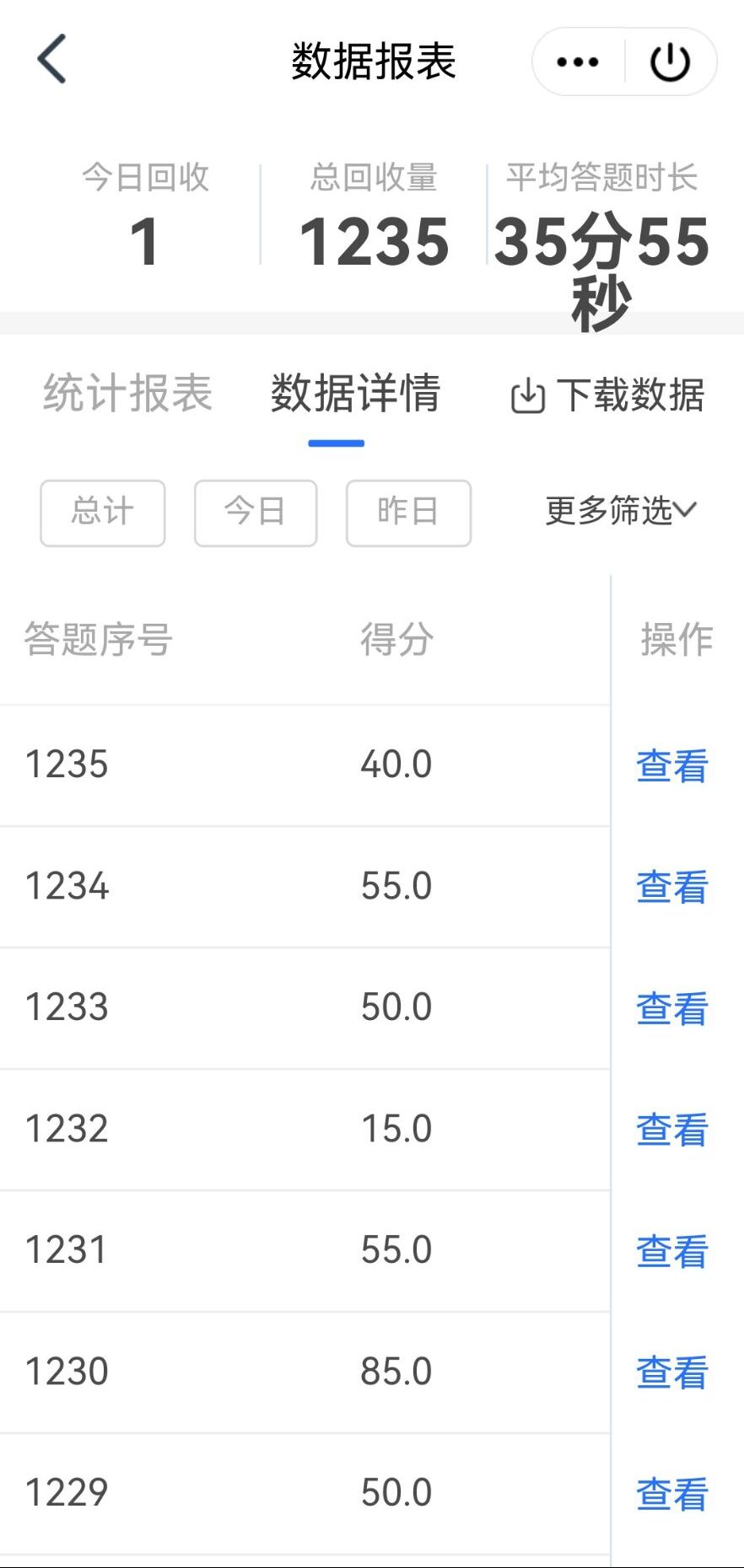Go back from the 数据报表 page
Screen dimensions: 744x1568
pyautogui.click(x=52, y=60)
